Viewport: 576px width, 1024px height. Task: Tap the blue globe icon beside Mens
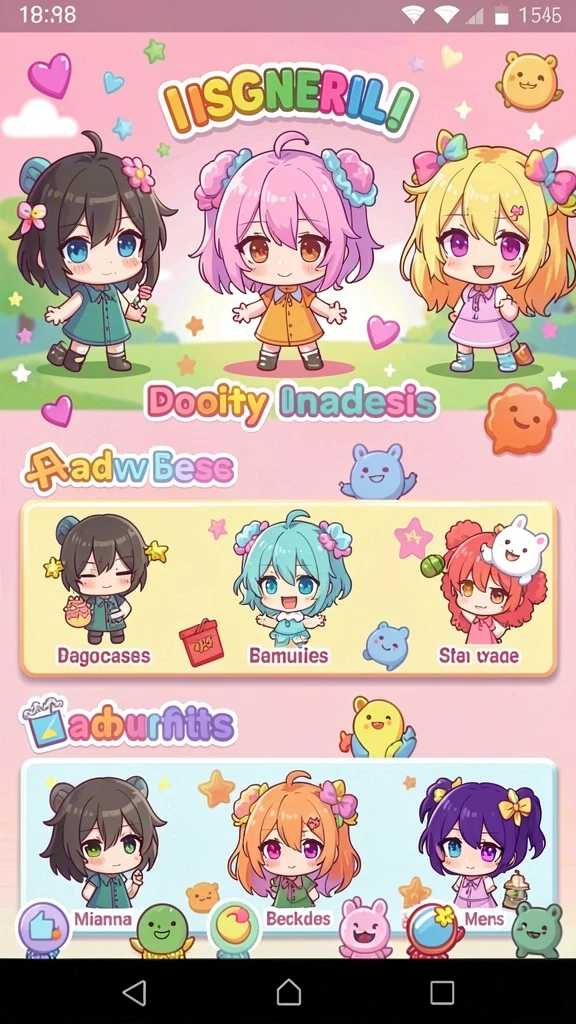tap(430, 928)
